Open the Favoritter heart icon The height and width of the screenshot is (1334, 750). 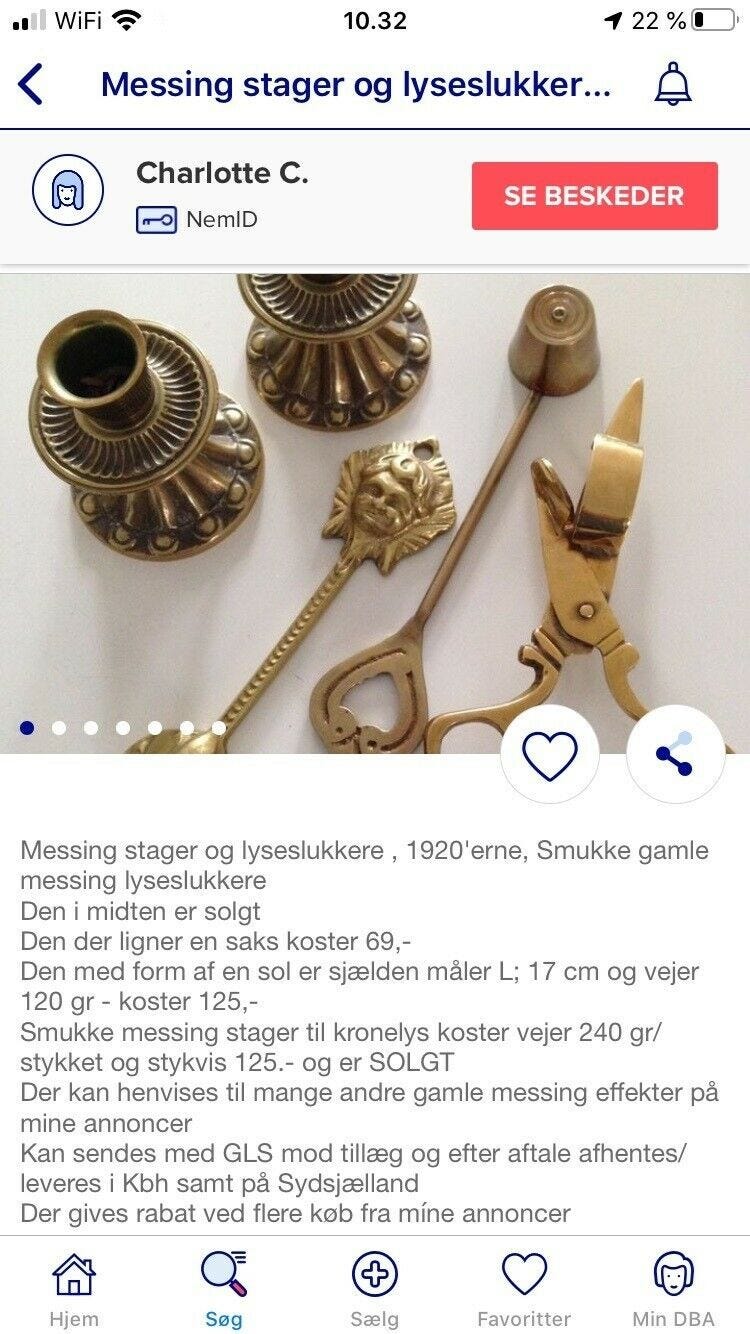point(525,1285)
